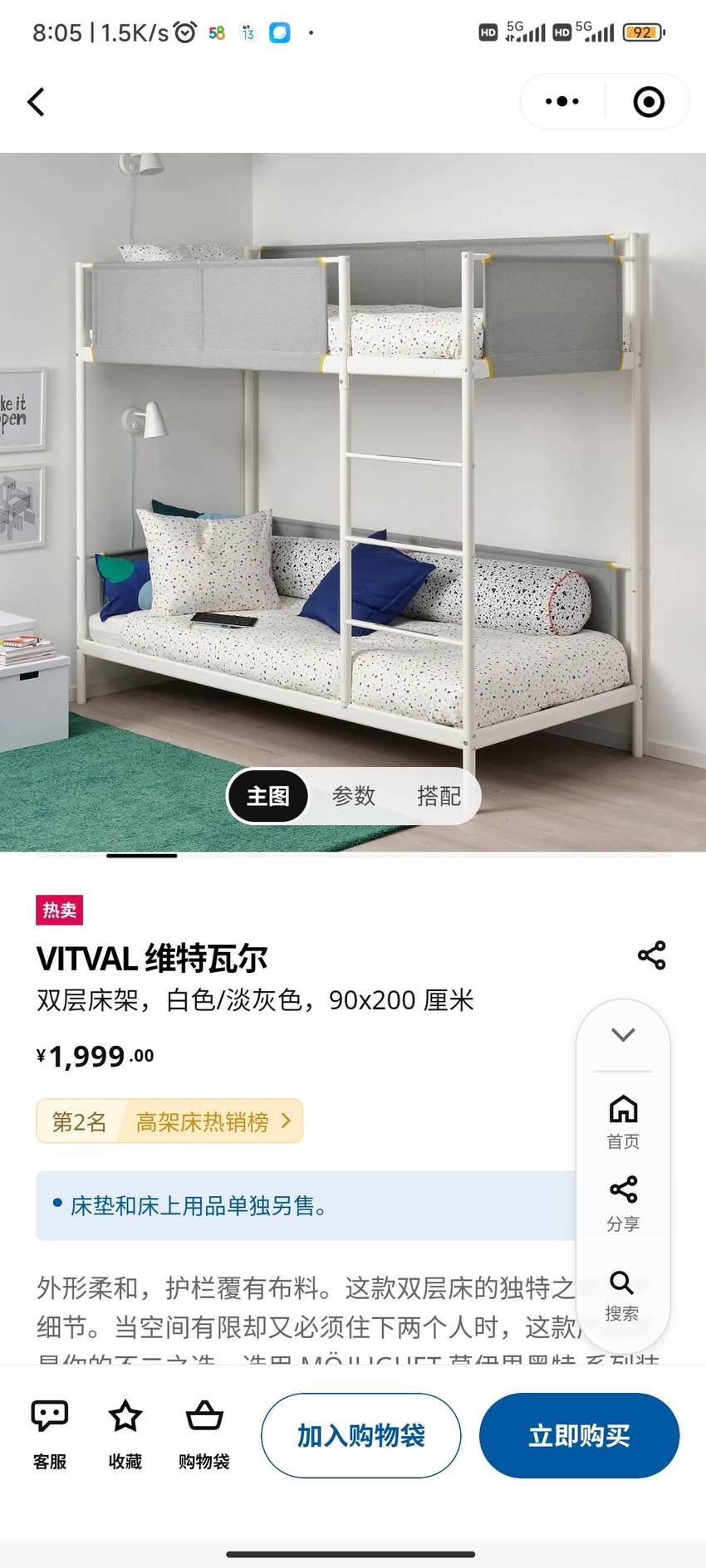Tap 立即购买 to buy now
Screen dimensions: 706x1568
(580, 1435)
